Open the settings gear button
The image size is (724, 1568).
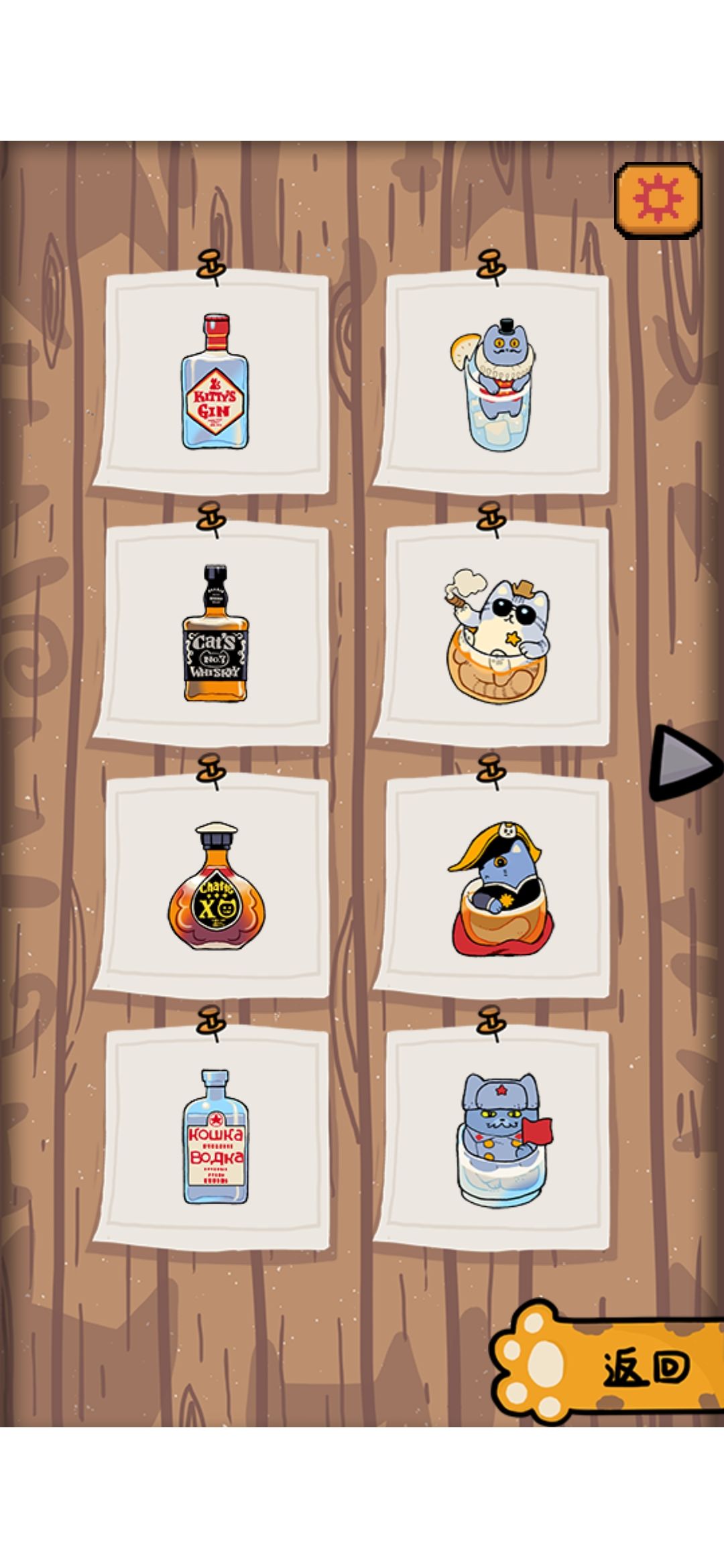click(658, 201)
